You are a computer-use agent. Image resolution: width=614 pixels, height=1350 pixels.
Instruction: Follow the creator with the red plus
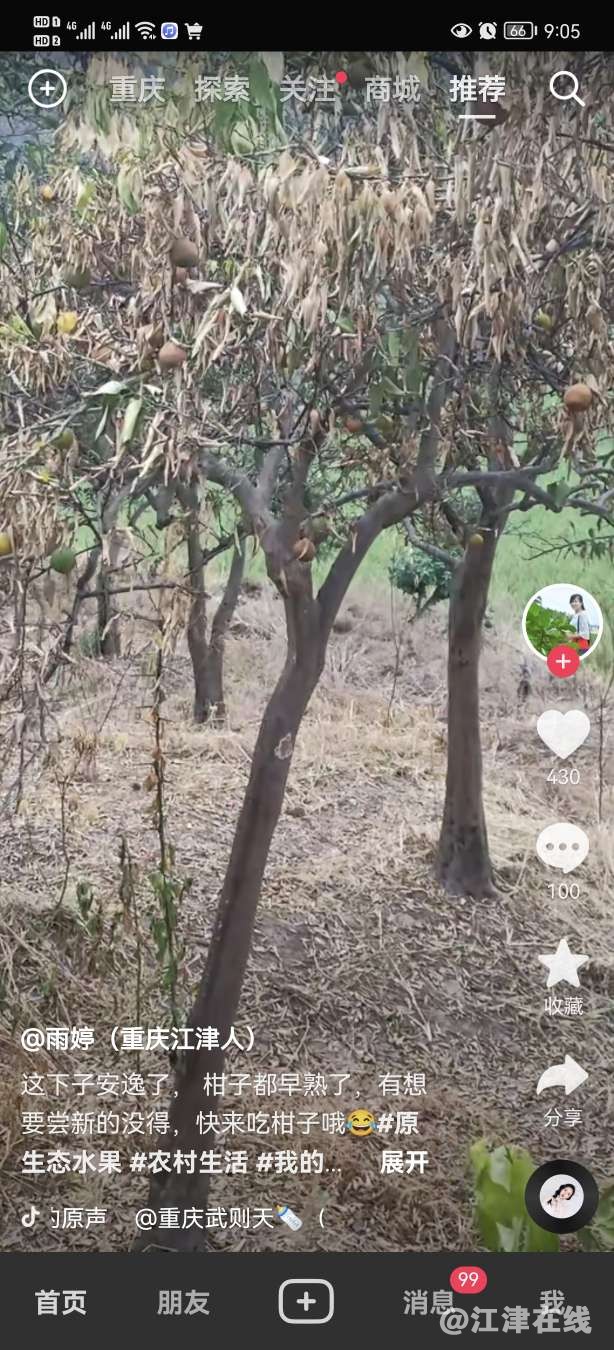pos(563,662)
